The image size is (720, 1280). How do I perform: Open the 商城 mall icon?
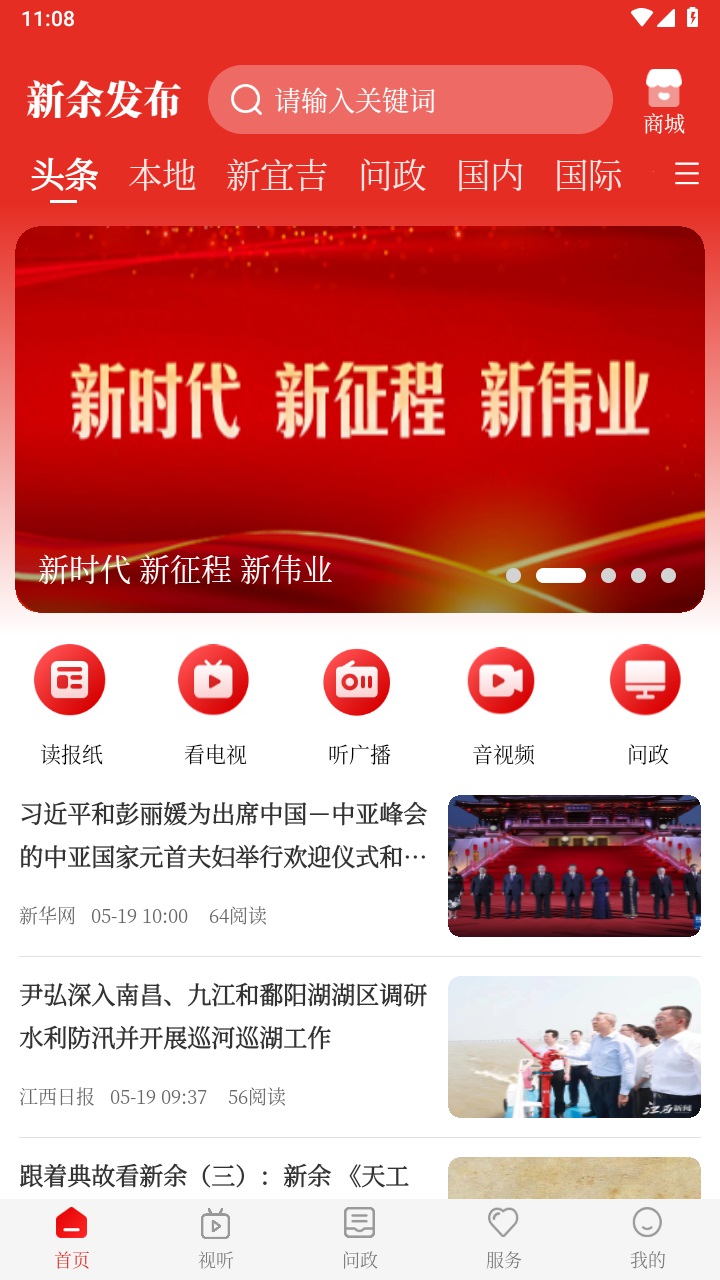(663, 100)
